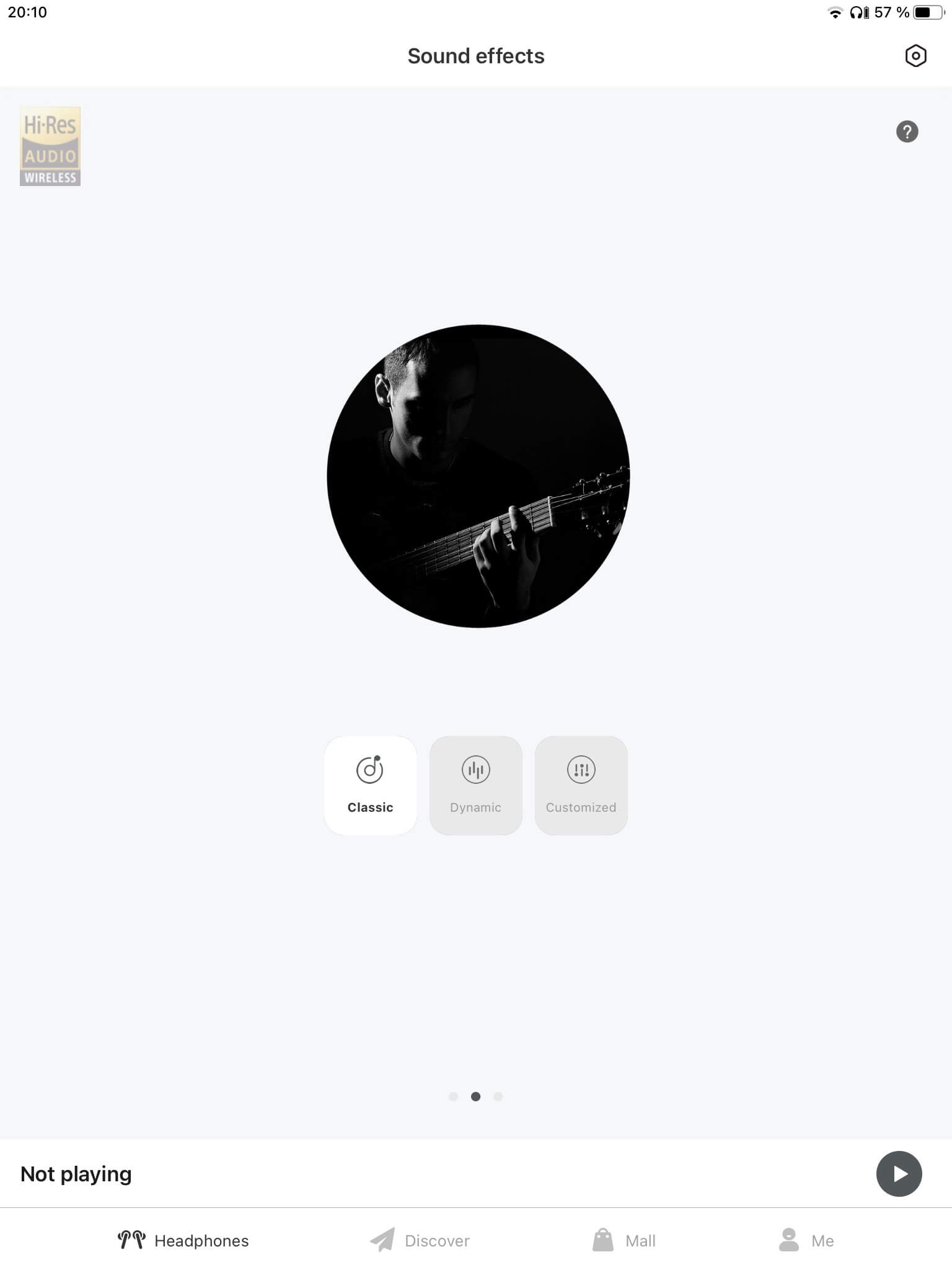The height and width of the screenshot is (1270, 952).
Task: Switch to the Headphones tab
Action: [183, 1240]
